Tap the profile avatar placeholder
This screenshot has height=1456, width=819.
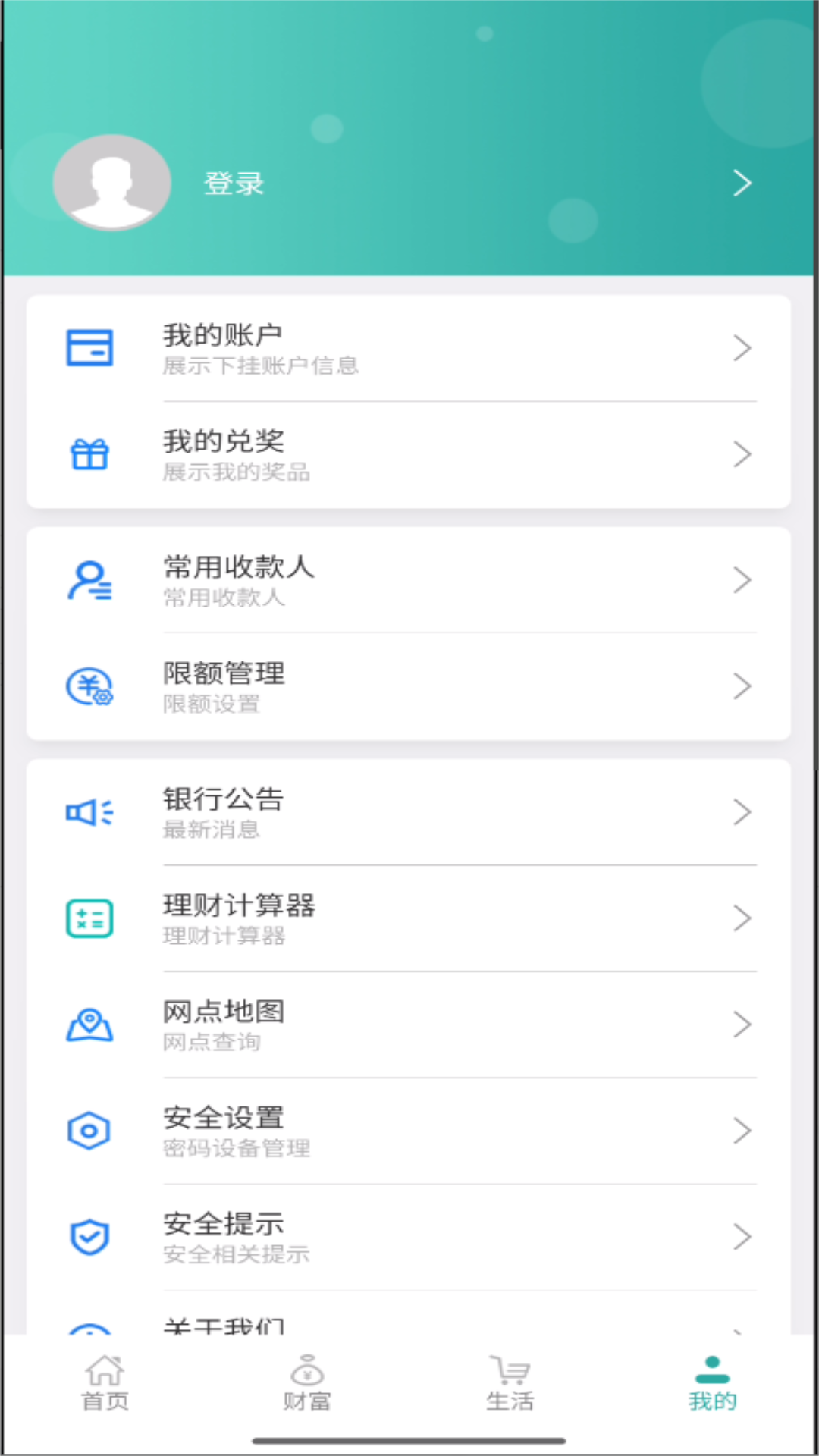click(112, 182)
